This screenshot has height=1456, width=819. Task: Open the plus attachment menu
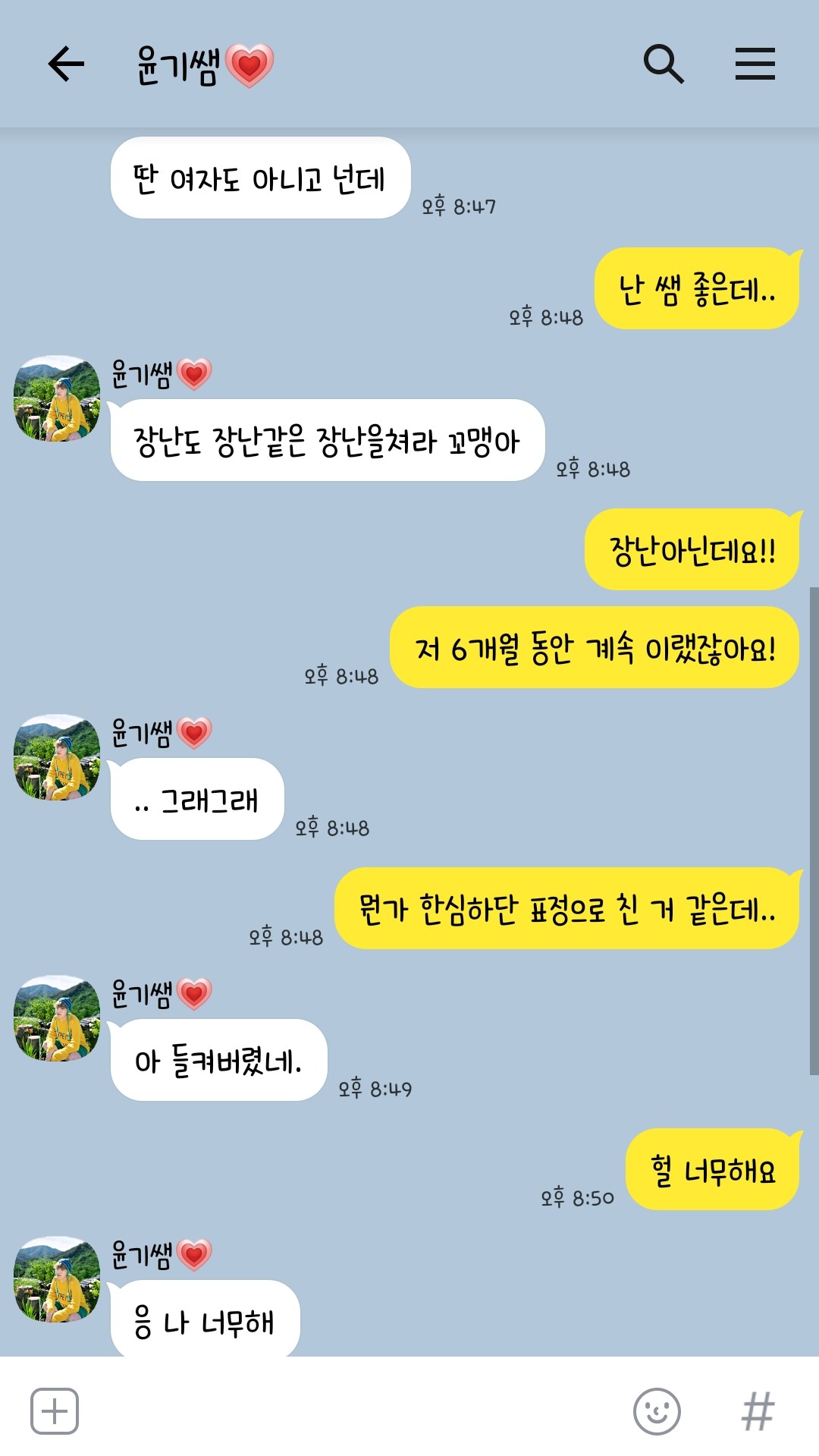55,1411
